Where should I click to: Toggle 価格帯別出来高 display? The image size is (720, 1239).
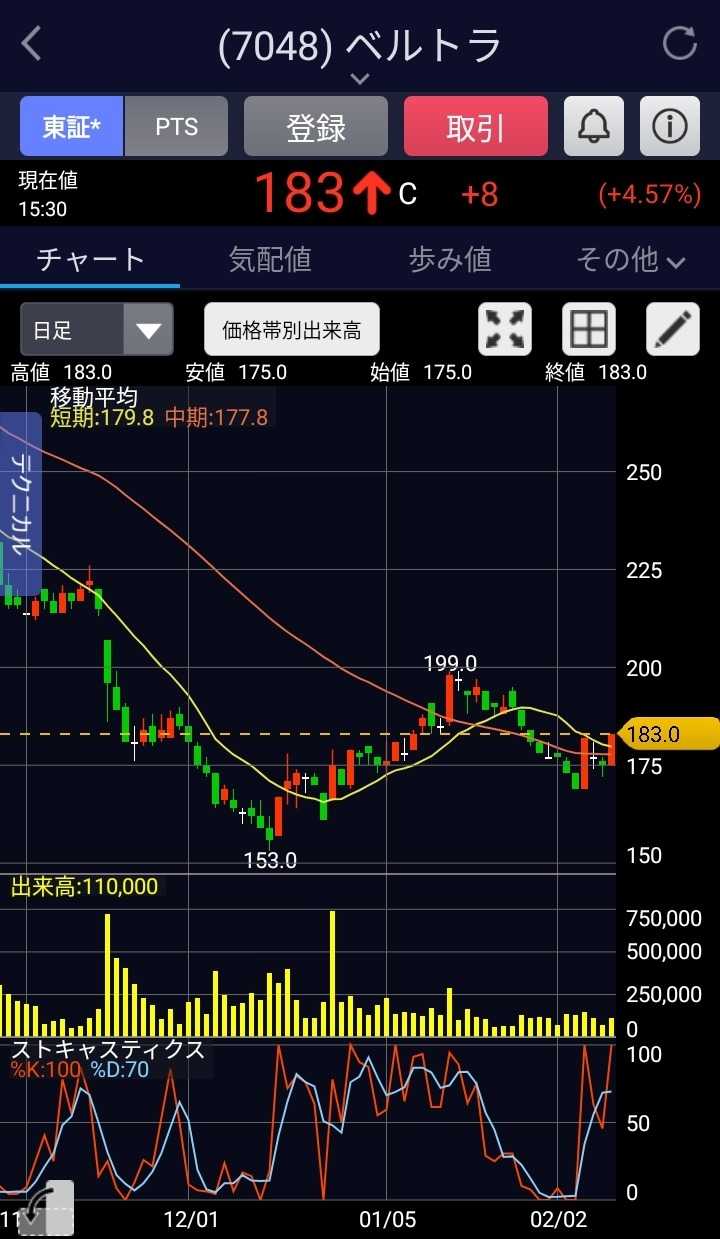(292, 330)
